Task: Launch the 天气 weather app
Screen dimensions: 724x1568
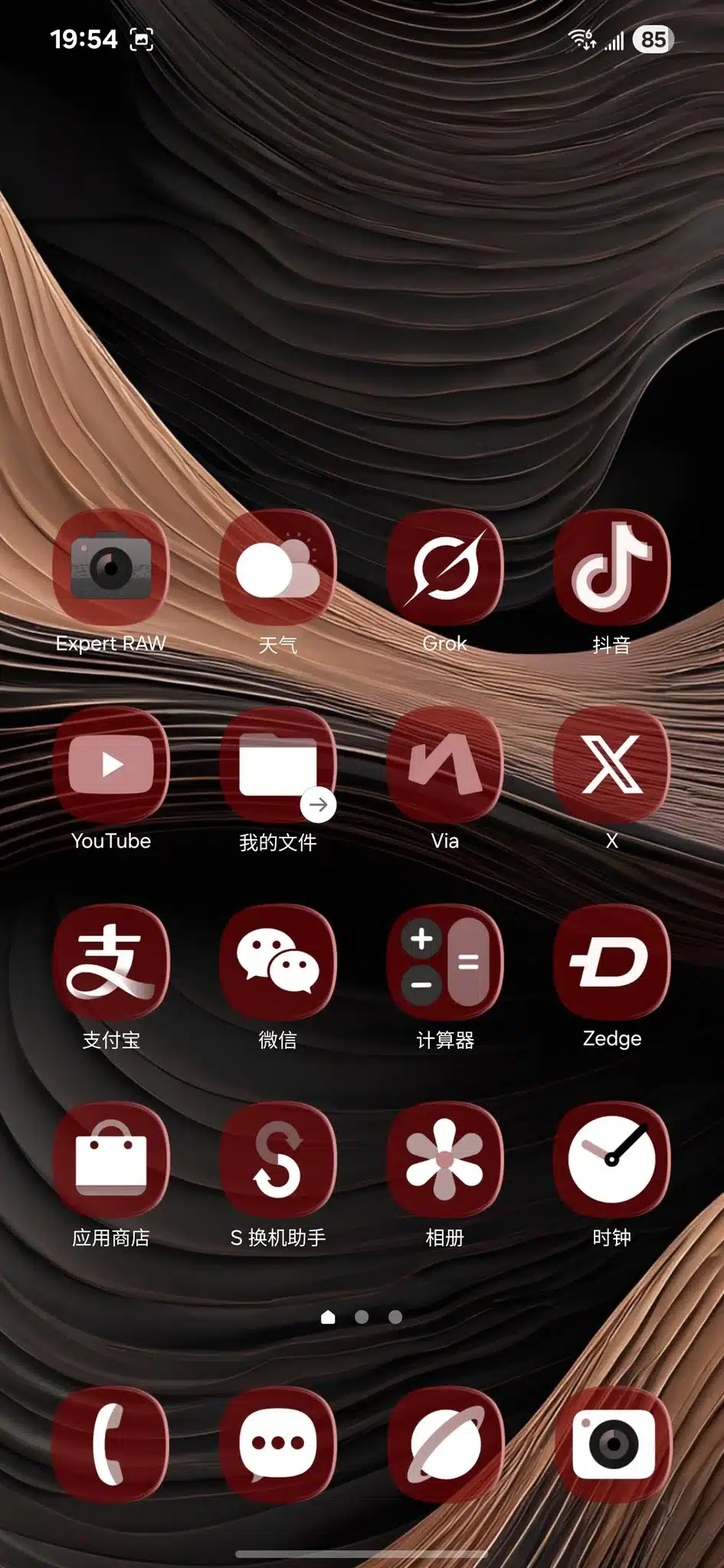Action: click(277, 567)
